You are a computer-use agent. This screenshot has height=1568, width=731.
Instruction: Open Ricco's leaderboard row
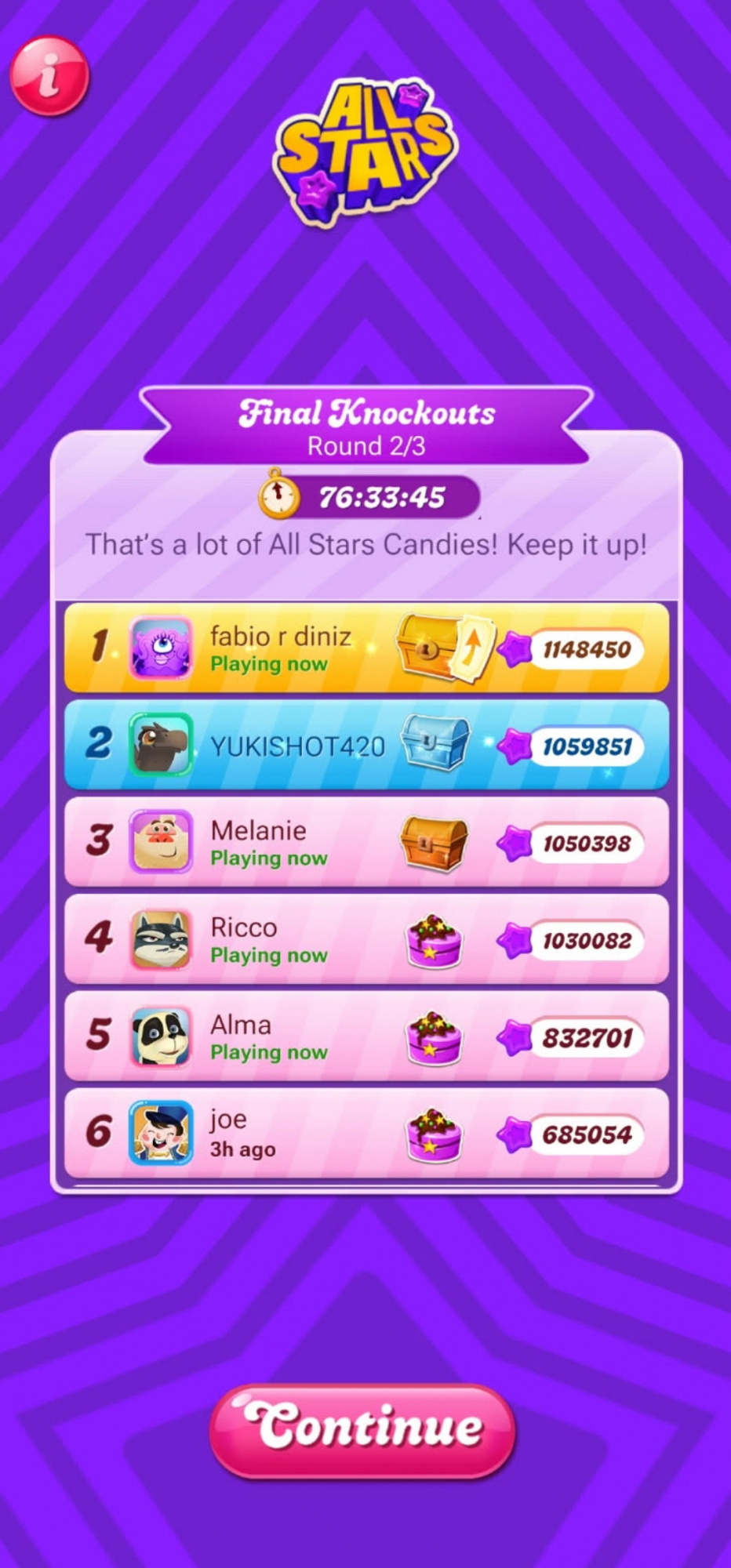pyautogui.click(x=365, y=940)
